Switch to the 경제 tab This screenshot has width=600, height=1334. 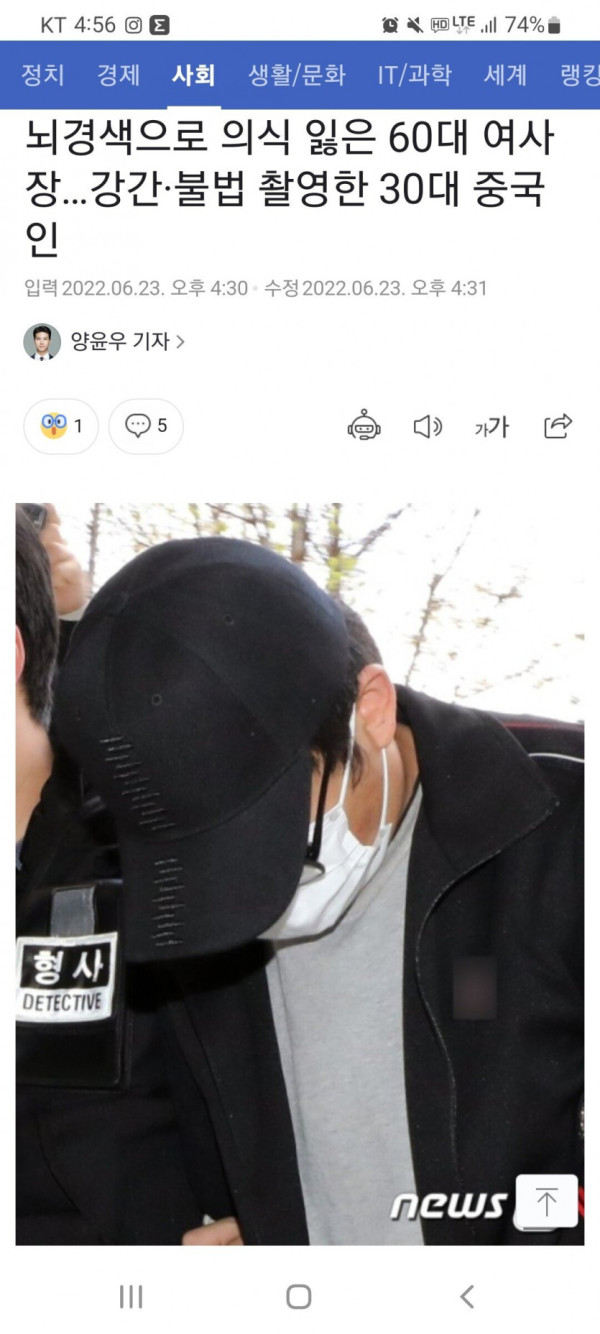coord(118,74)
